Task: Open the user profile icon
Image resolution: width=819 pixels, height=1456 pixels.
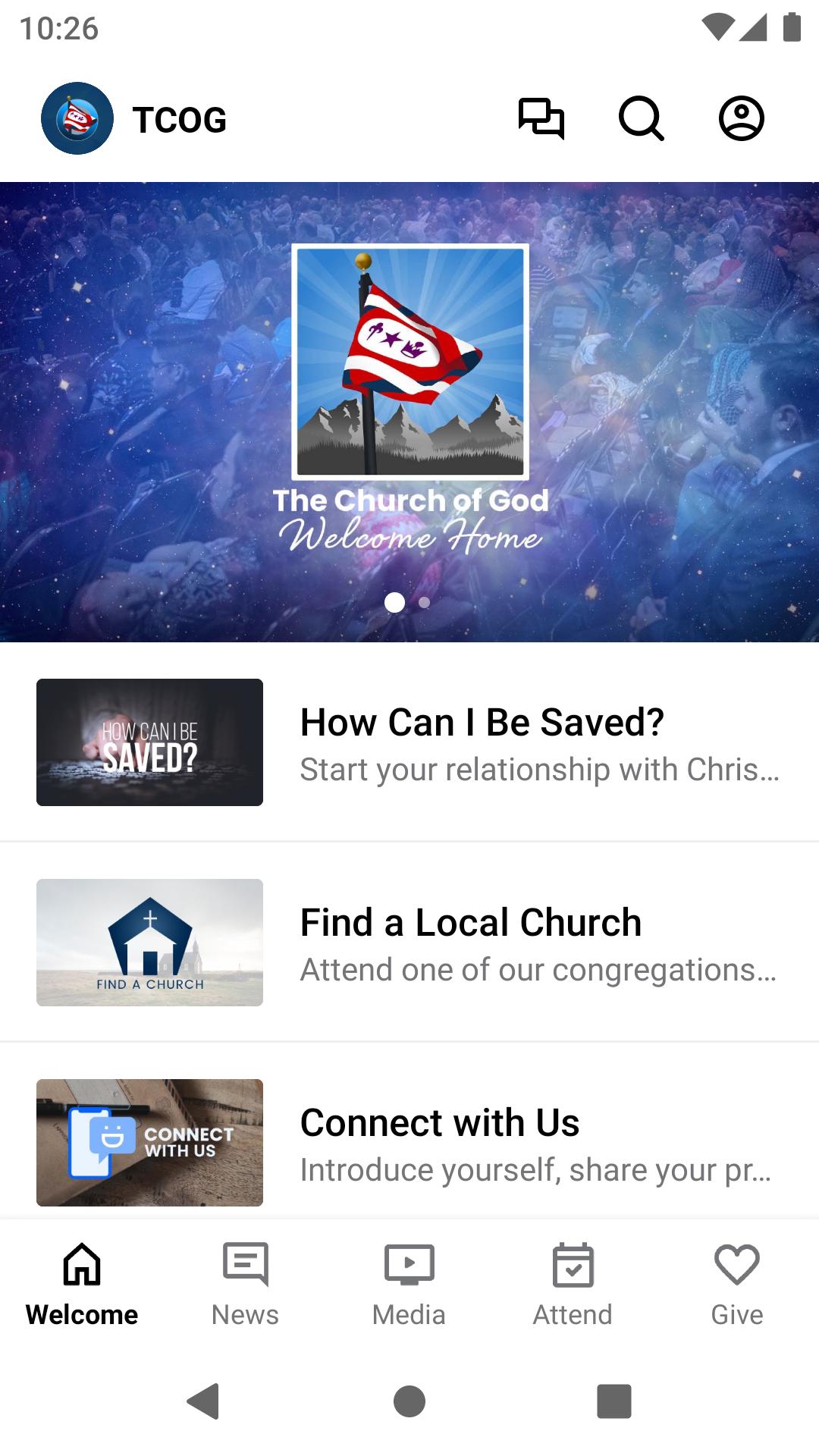Action: 742,118
